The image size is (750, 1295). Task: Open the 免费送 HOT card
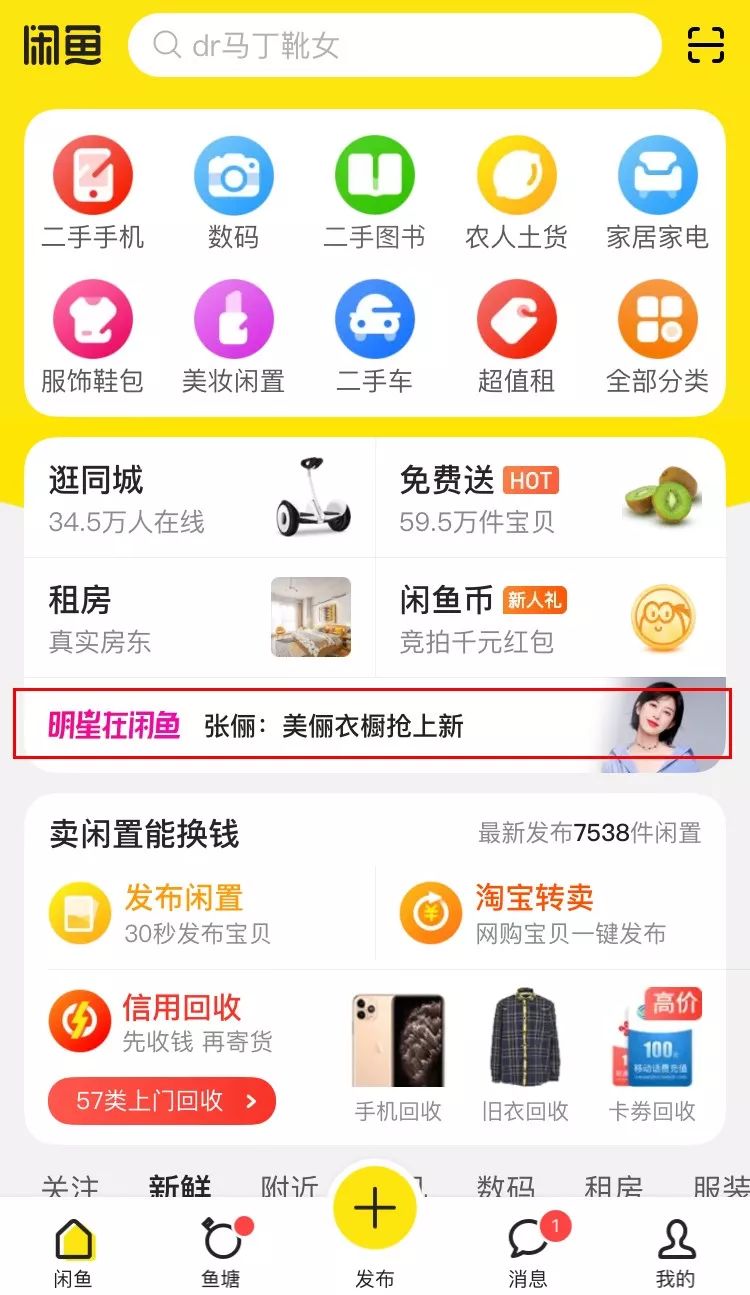550,498
